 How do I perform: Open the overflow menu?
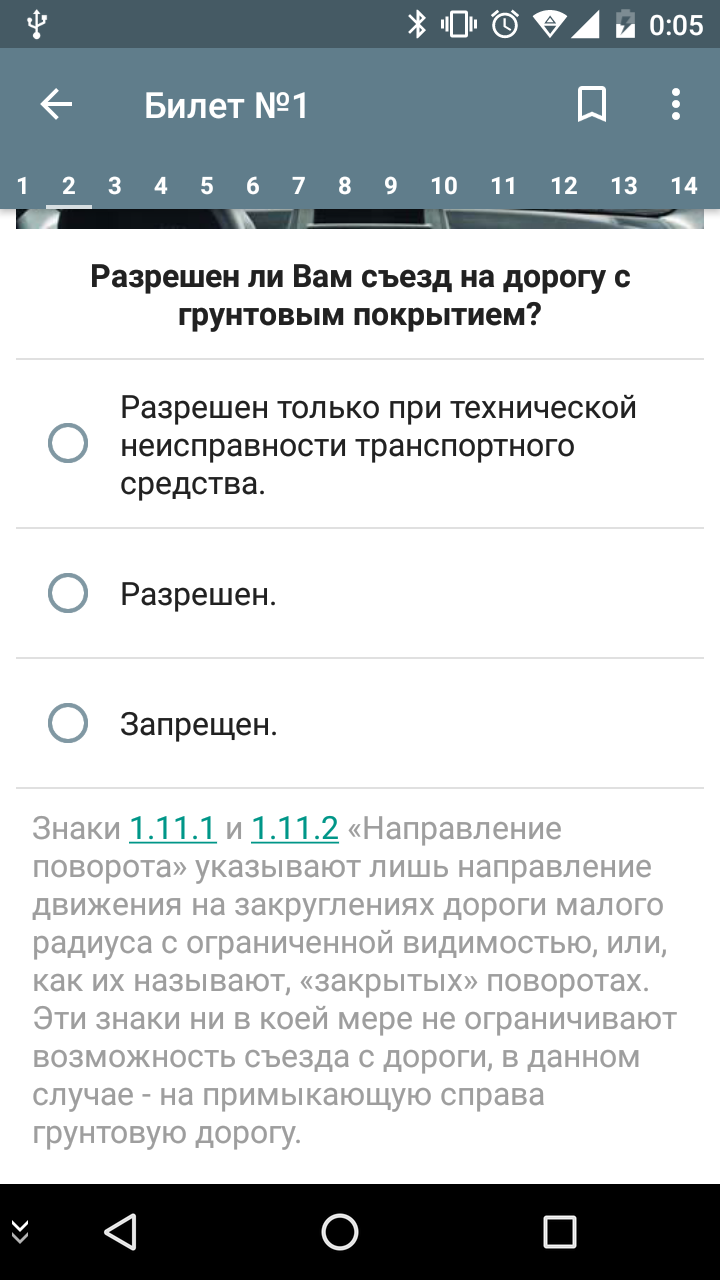coord(676,104)
